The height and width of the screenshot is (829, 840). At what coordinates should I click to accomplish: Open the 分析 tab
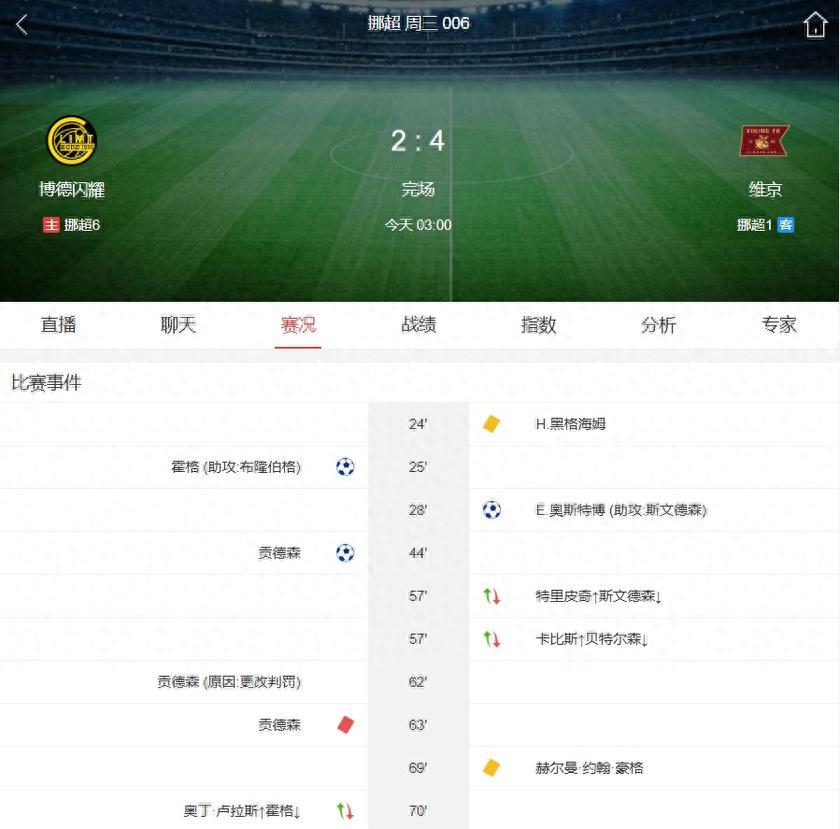(658, 325)
